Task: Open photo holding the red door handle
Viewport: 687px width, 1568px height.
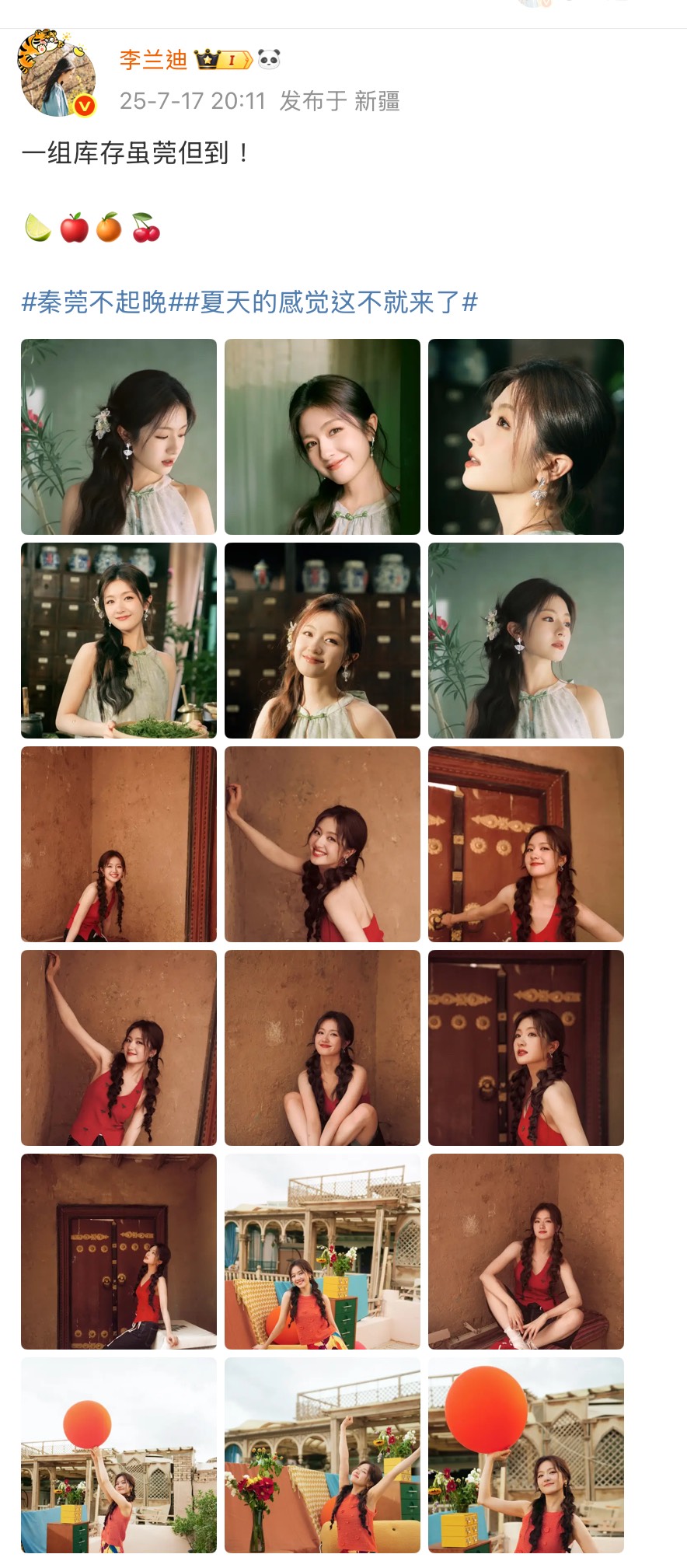Action: coord(525,844)
